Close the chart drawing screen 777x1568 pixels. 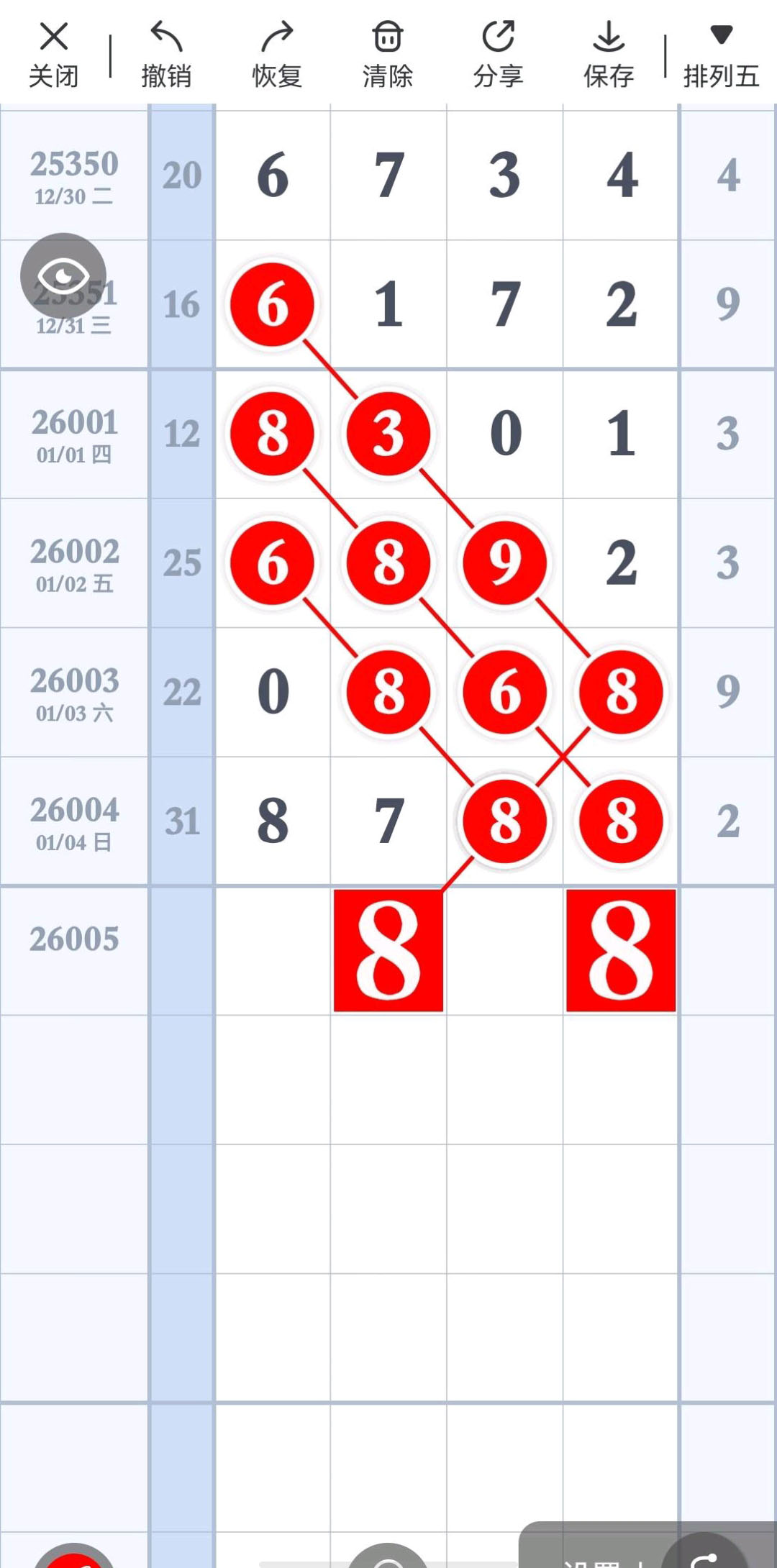[53, 55]
